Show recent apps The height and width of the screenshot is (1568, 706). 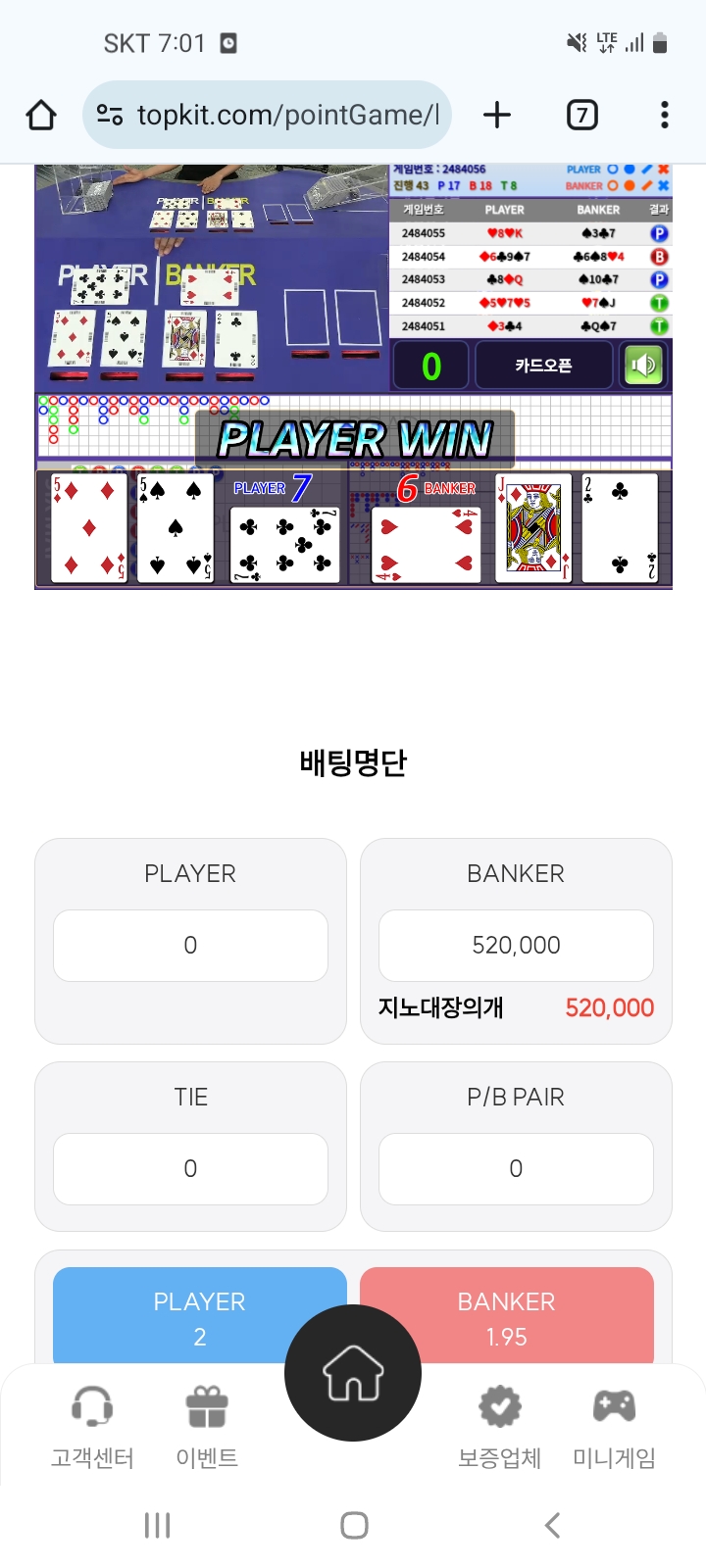coord(157,1525)
